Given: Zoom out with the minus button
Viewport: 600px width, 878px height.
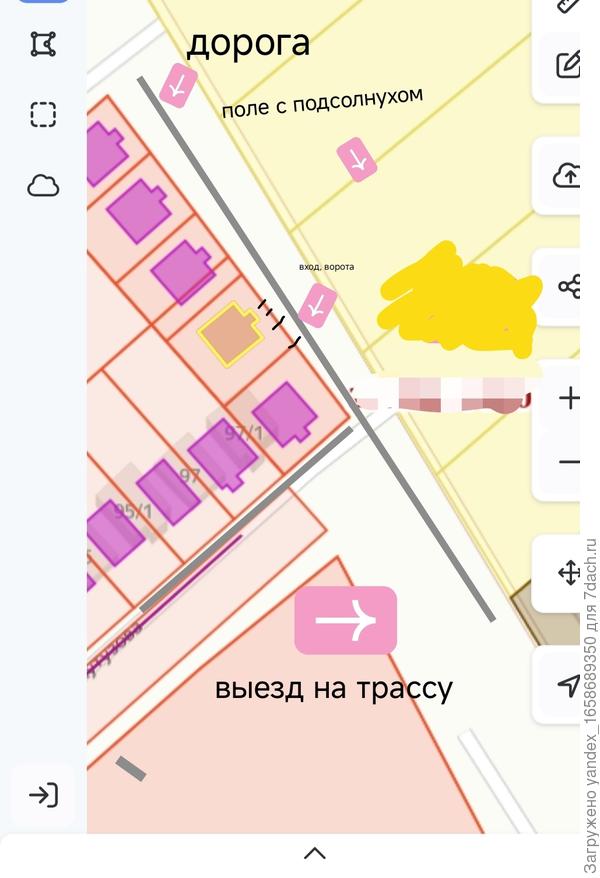Looking at the screenshot, I should (568, 462).
